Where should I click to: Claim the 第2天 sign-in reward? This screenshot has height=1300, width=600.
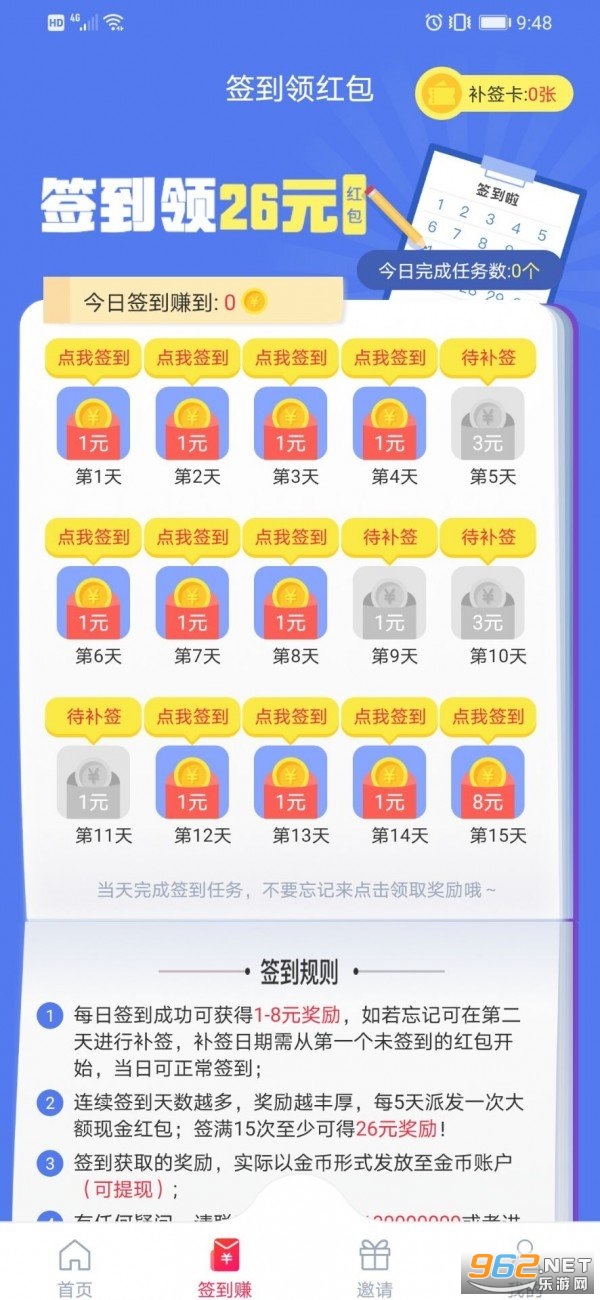pos(192,358)
